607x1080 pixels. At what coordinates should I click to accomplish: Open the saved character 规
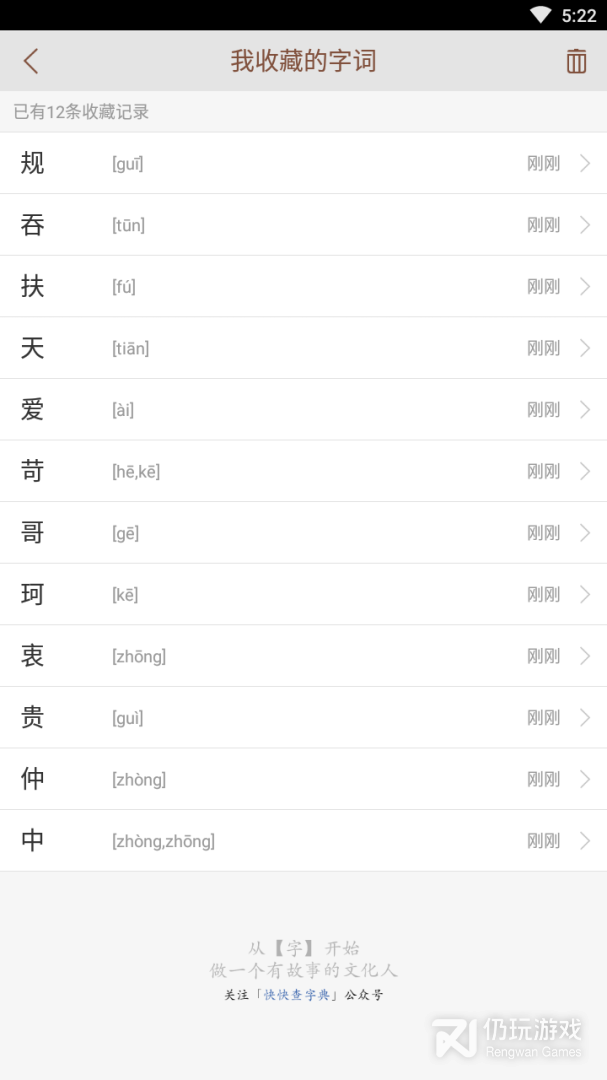click(x=303, y=163)
